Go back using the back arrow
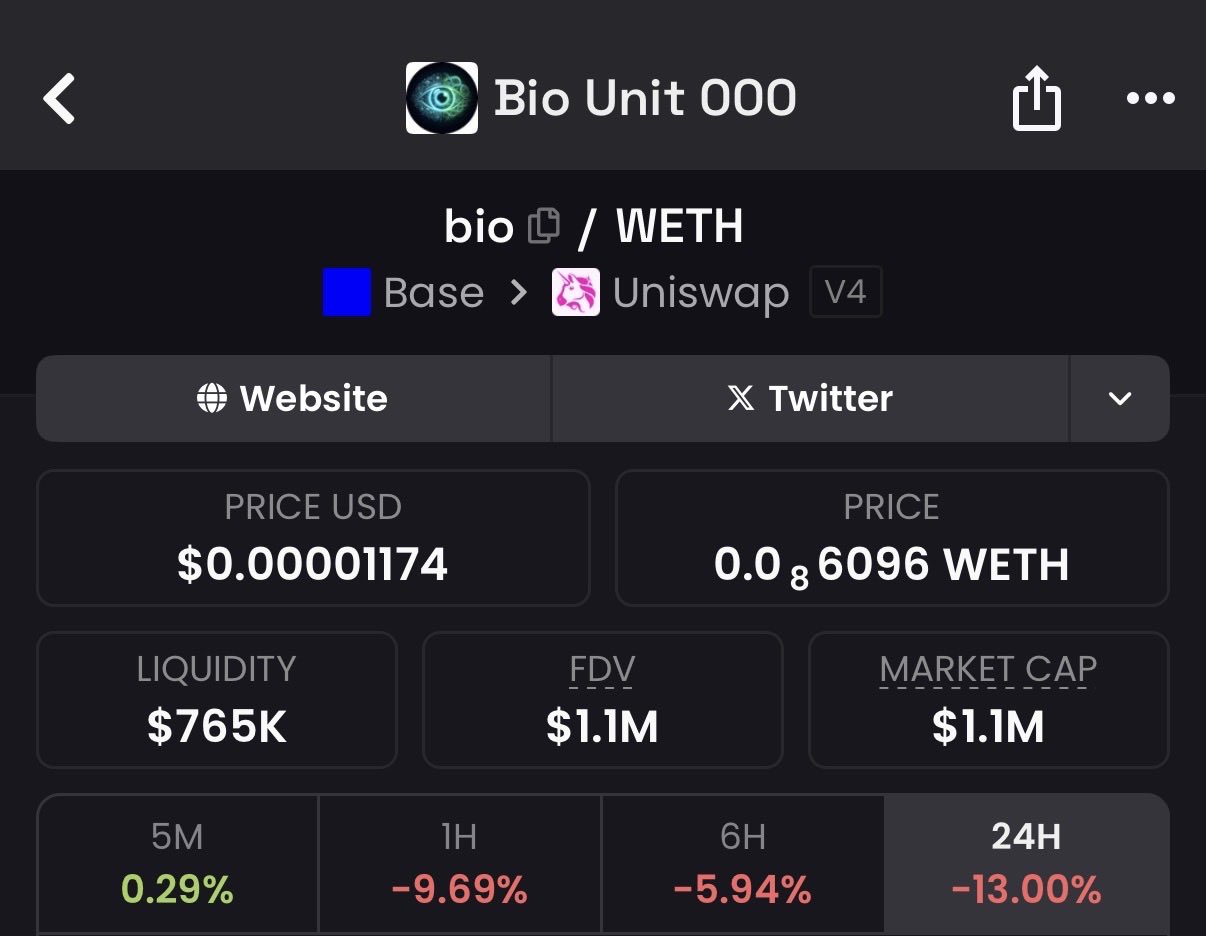 60,98
